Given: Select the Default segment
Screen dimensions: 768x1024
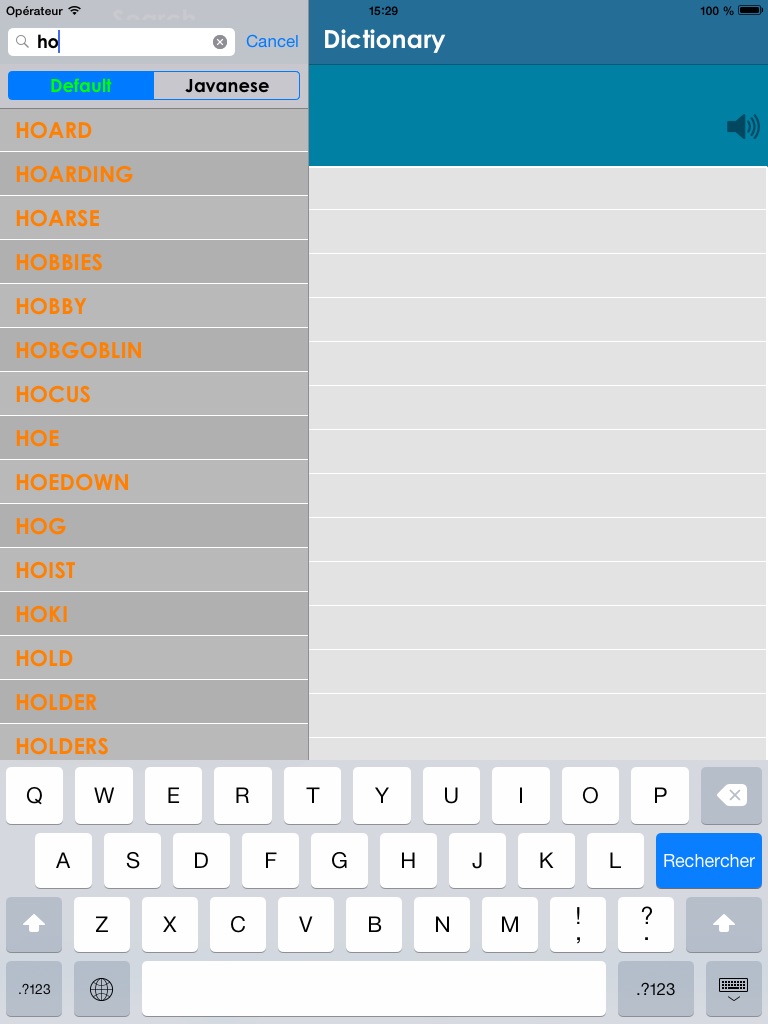Looking at the screenshot, I should [81, 86].
